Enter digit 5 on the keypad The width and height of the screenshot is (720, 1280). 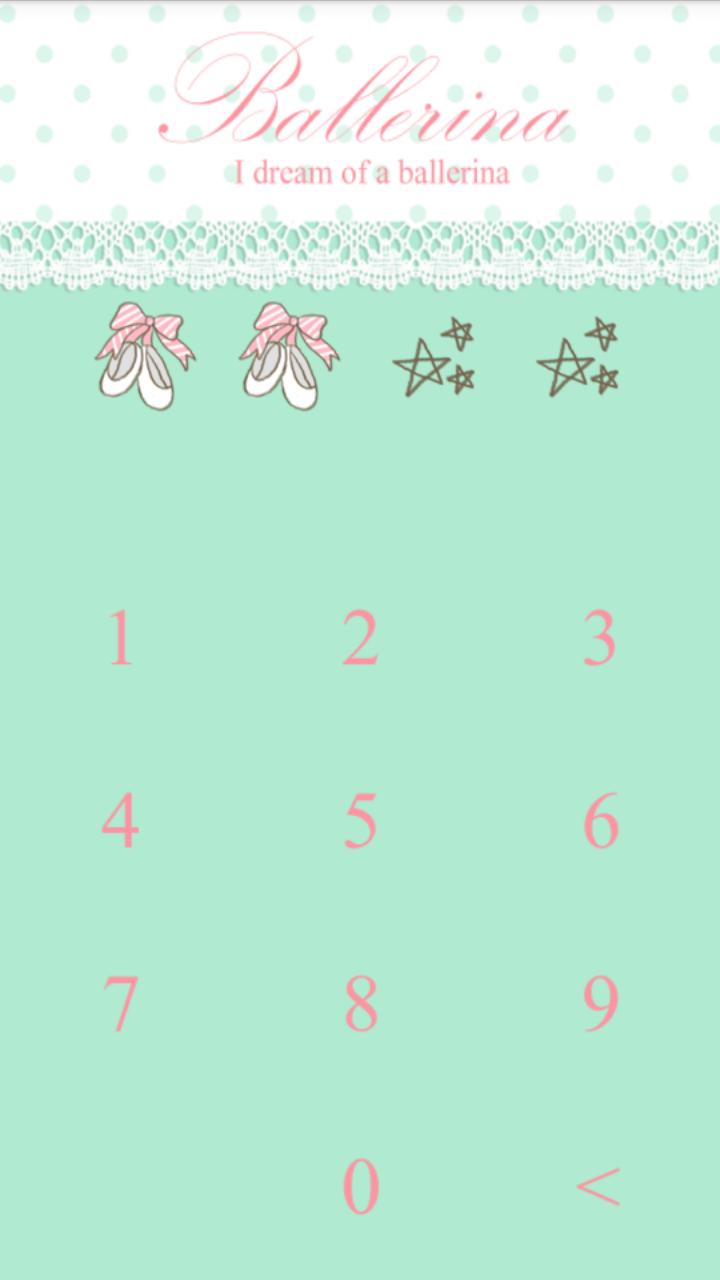coord(360,820)
